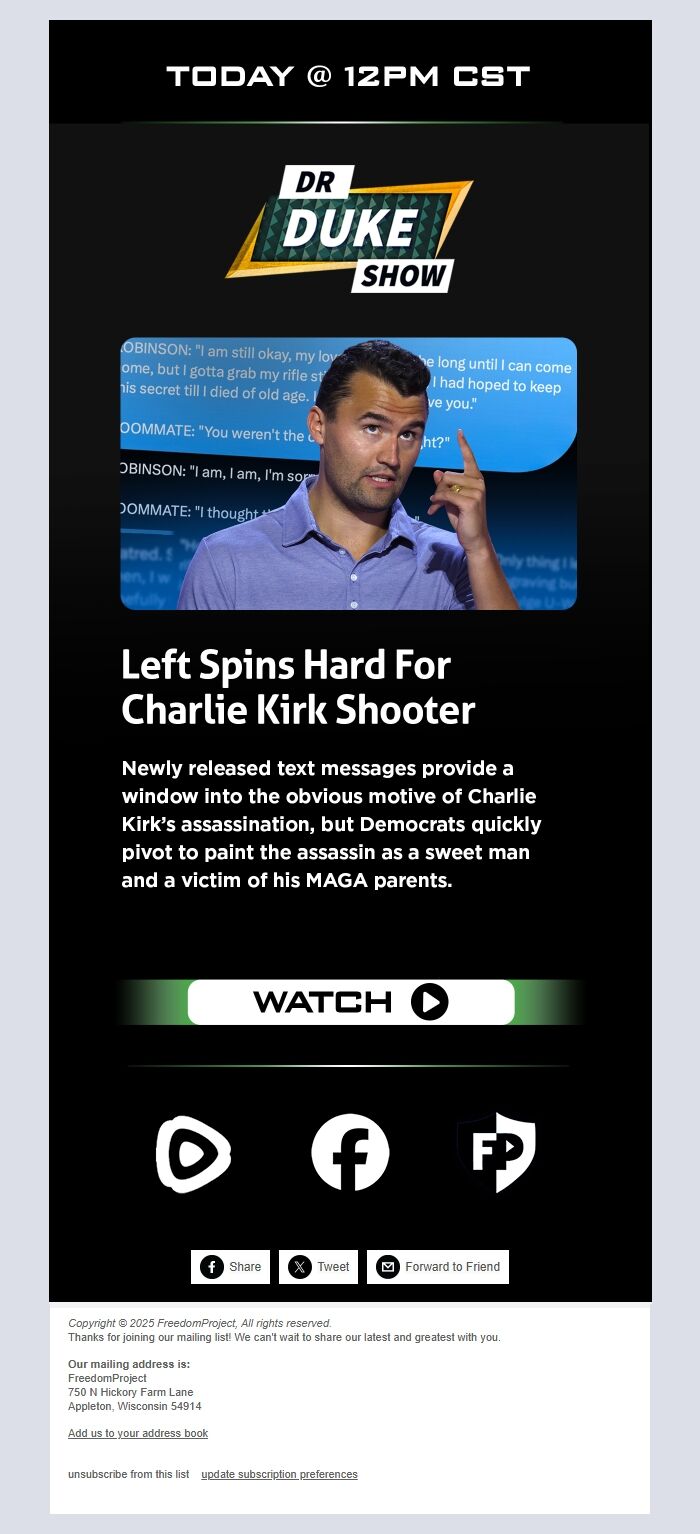Viewport: 700px width, 1534px height.
Task: Tap the WATCH button
Action: pos(350,1002)
